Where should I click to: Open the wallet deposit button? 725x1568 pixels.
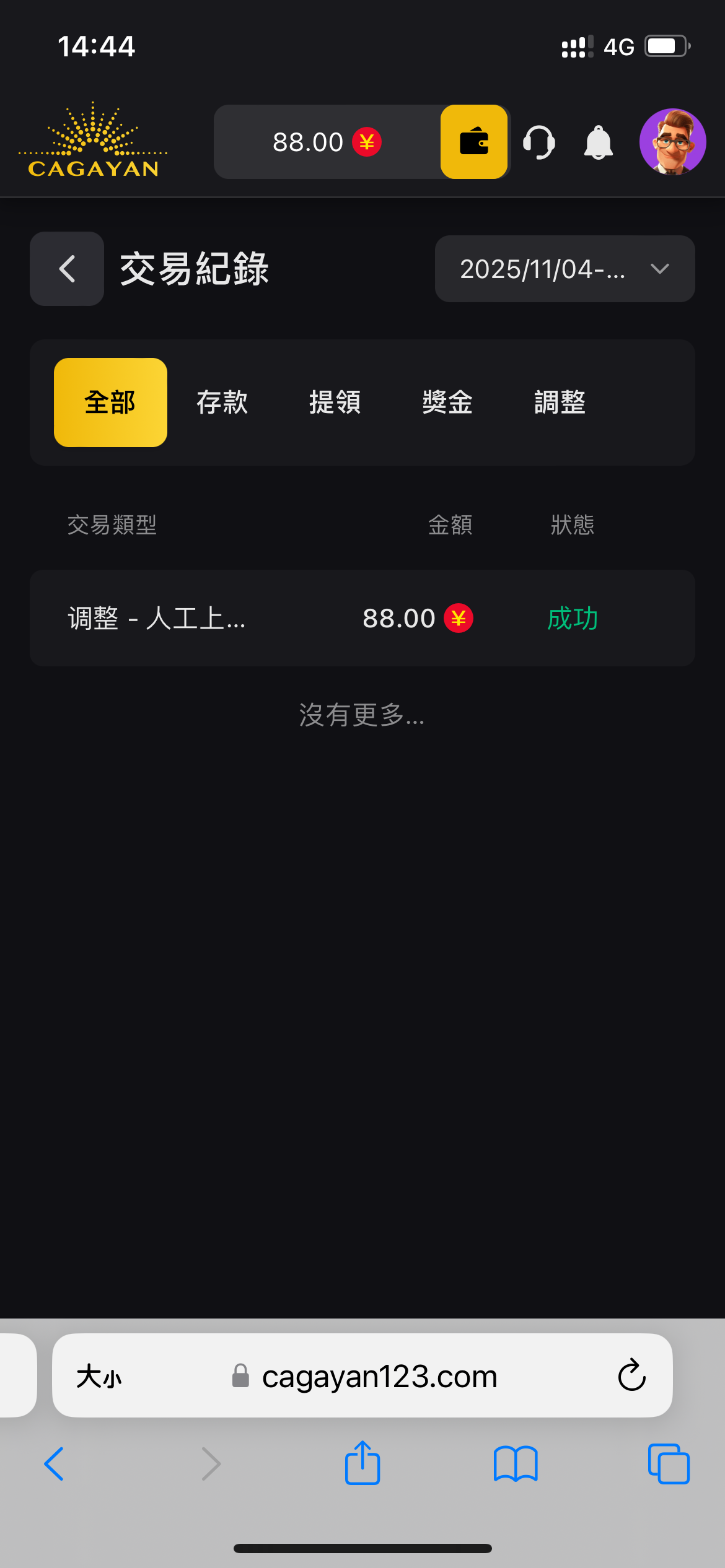pos(474,142)
